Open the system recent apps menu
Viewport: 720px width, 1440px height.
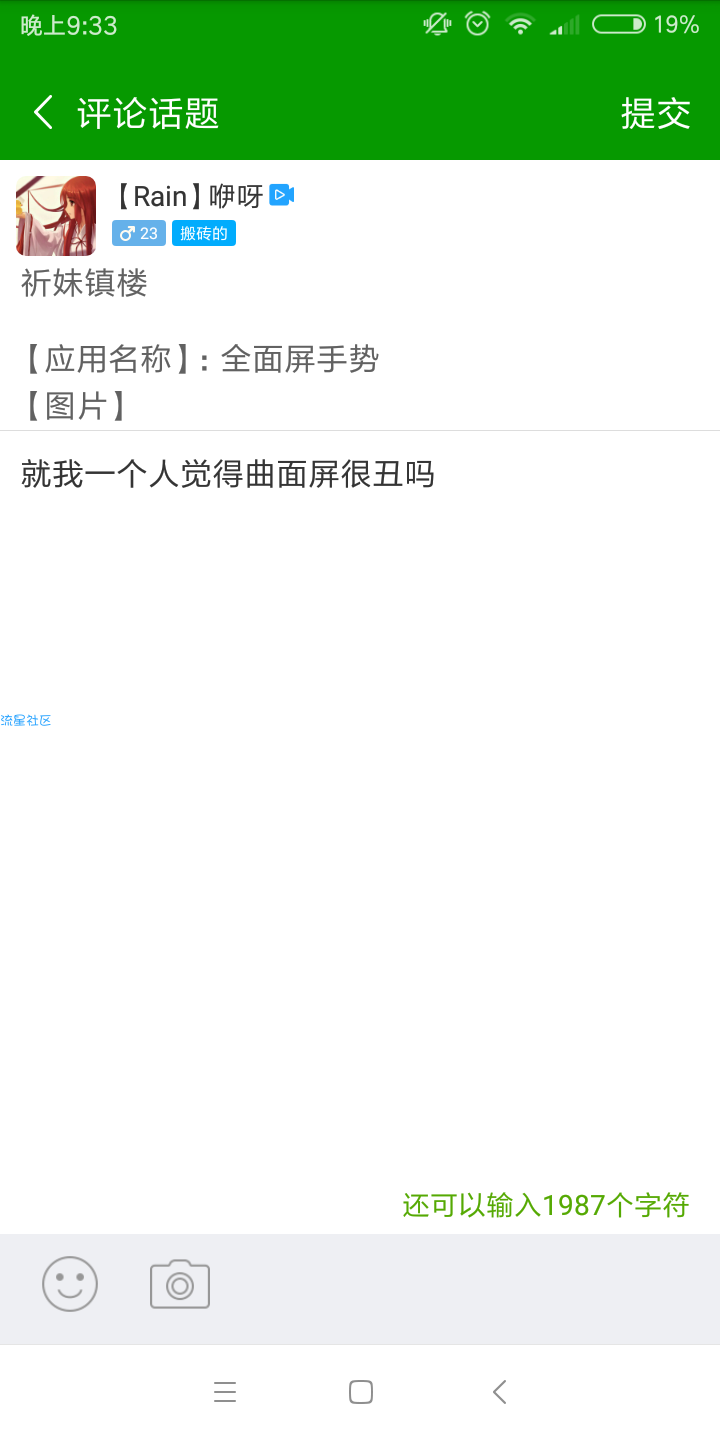coord(225,1392)
